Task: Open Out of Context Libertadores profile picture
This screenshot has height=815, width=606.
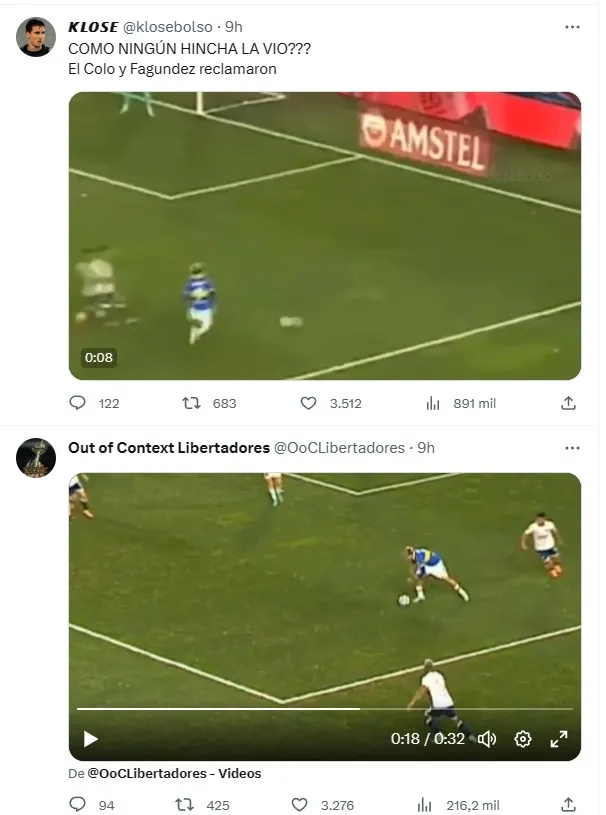Action: [36, 457]
